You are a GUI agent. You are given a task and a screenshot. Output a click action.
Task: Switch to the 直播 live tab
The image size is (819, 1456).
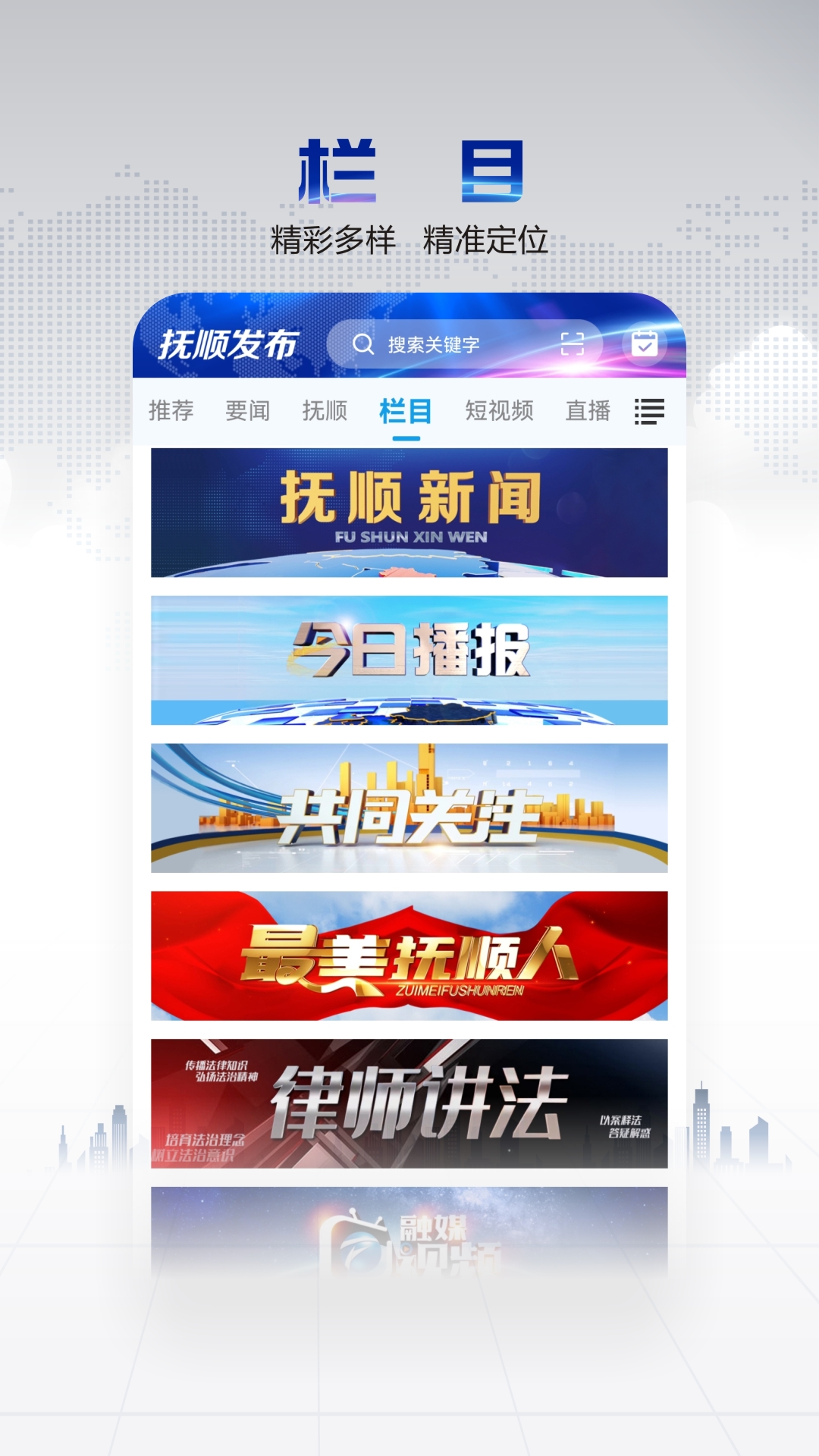(x=588, y=409)
